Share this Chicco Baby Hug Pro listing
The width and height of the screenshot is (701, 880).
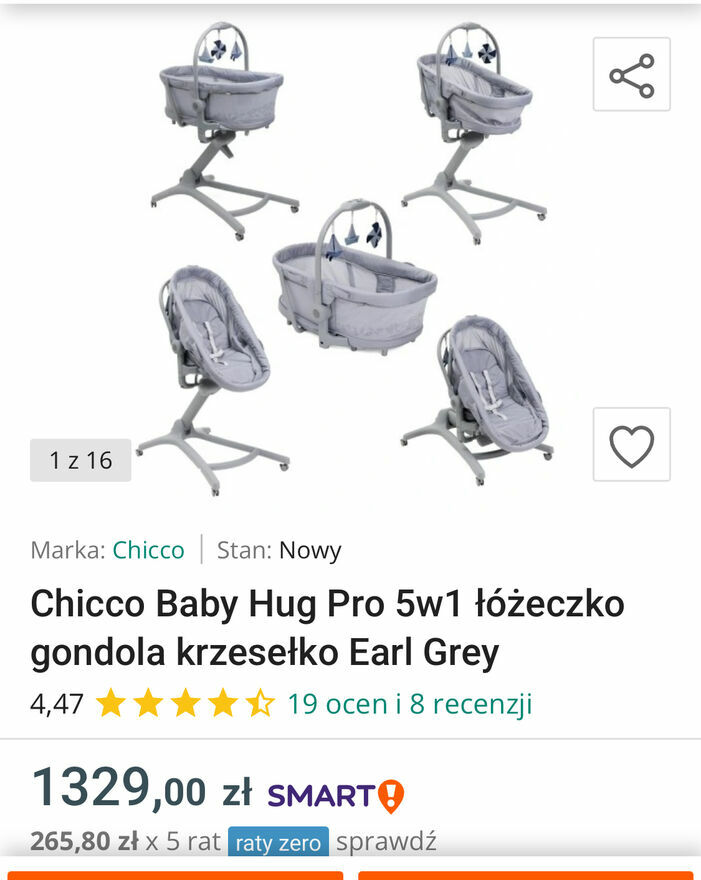pyautogui.click(x=631, y=75)
